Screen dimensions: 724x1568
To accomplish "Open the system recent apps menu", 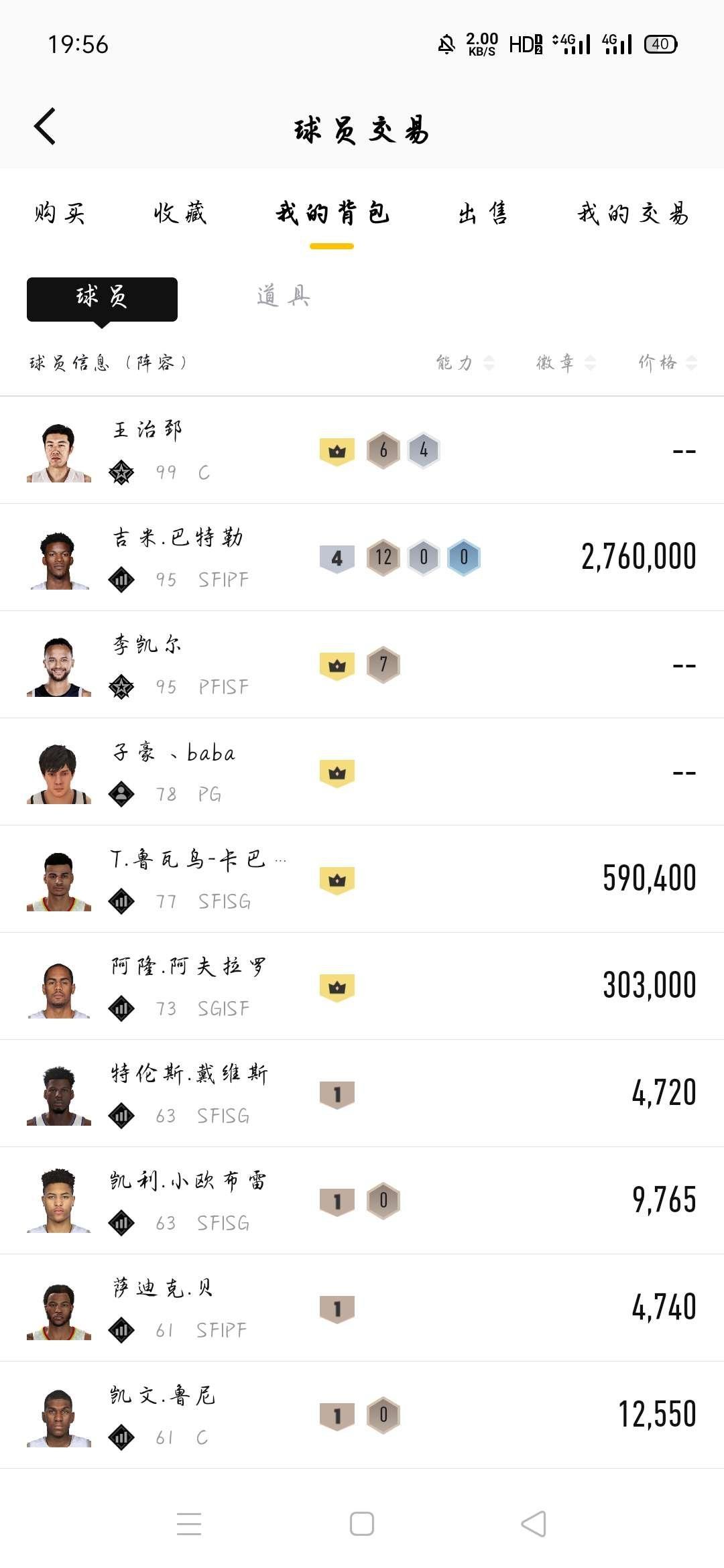I will (189, 1524).
